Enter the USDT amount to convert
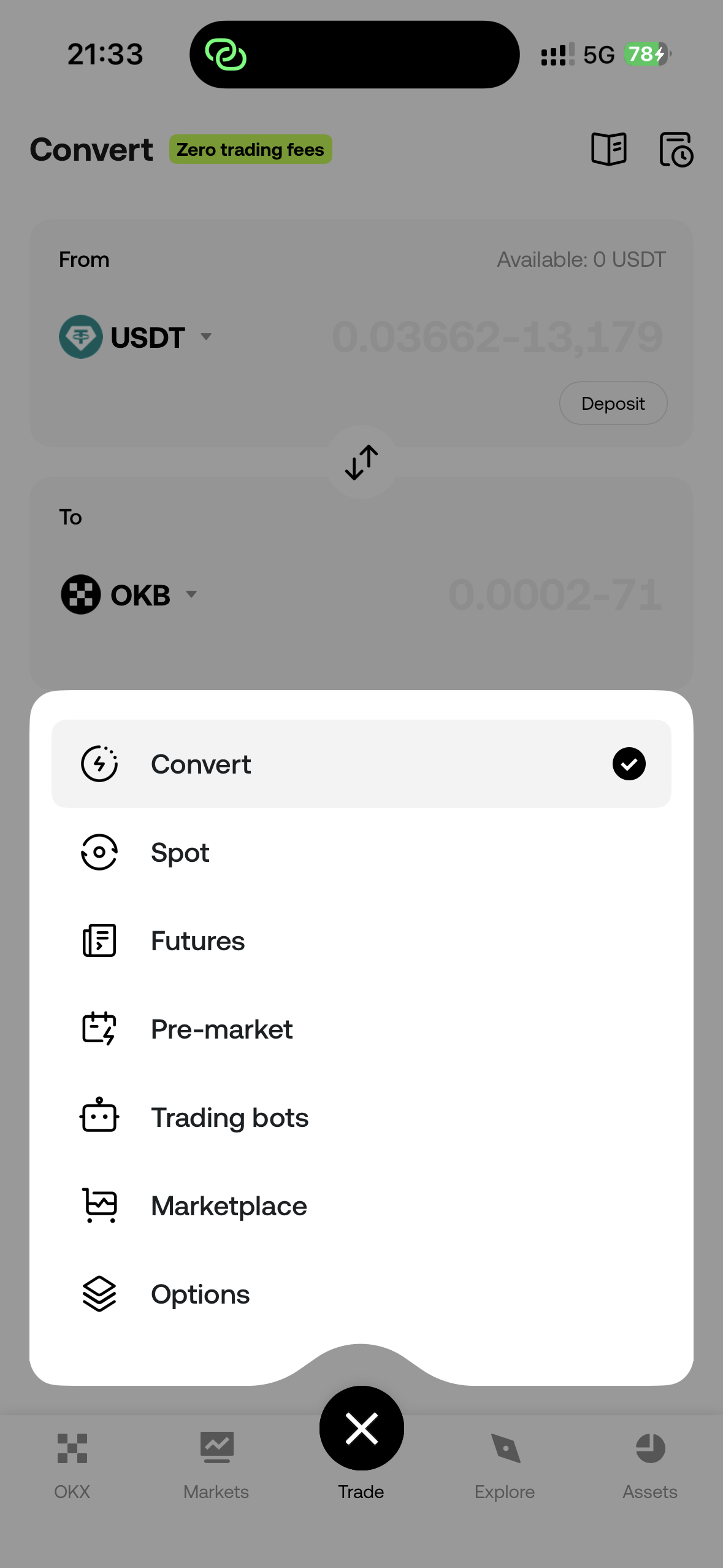The height and width of the screenshot is (1568, 723). click(497, 337)
